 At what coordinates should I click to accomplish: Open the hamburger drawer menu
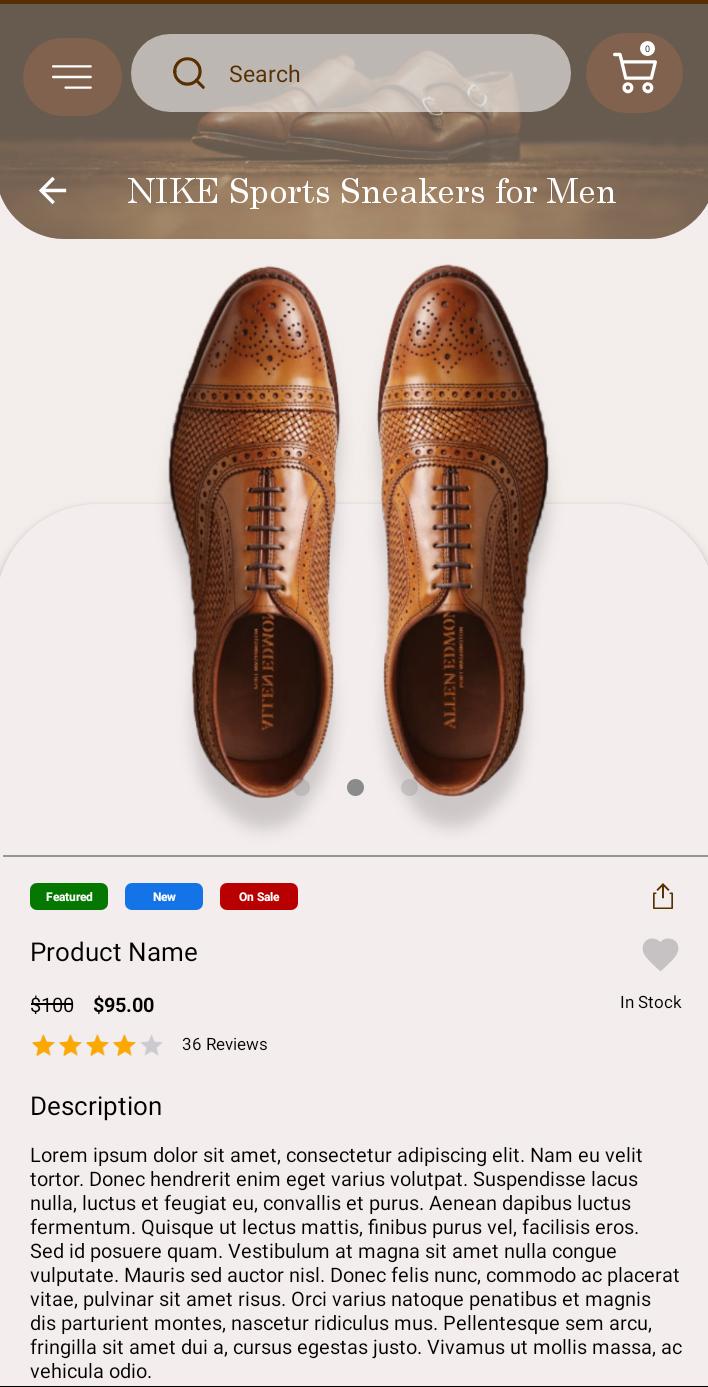(x=72, y=76)
